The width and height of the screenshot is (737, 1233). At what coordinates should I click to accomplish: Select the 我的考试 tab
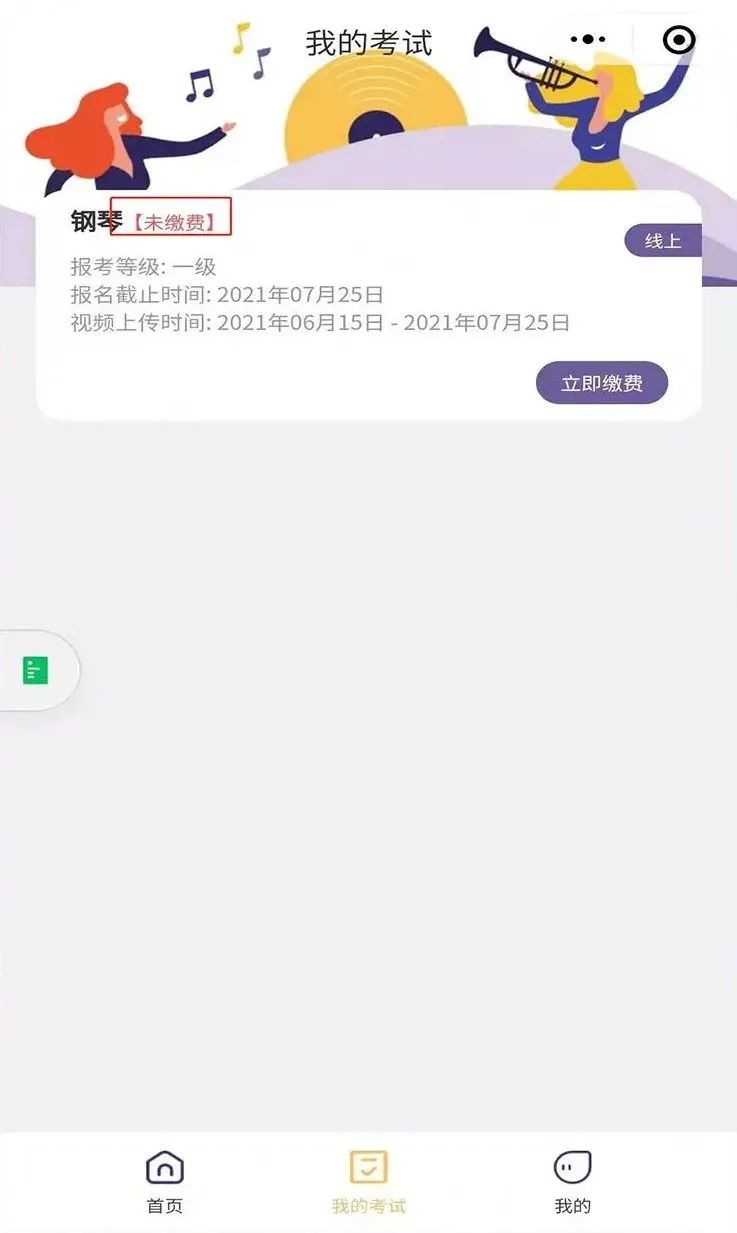click(368, 1181)
